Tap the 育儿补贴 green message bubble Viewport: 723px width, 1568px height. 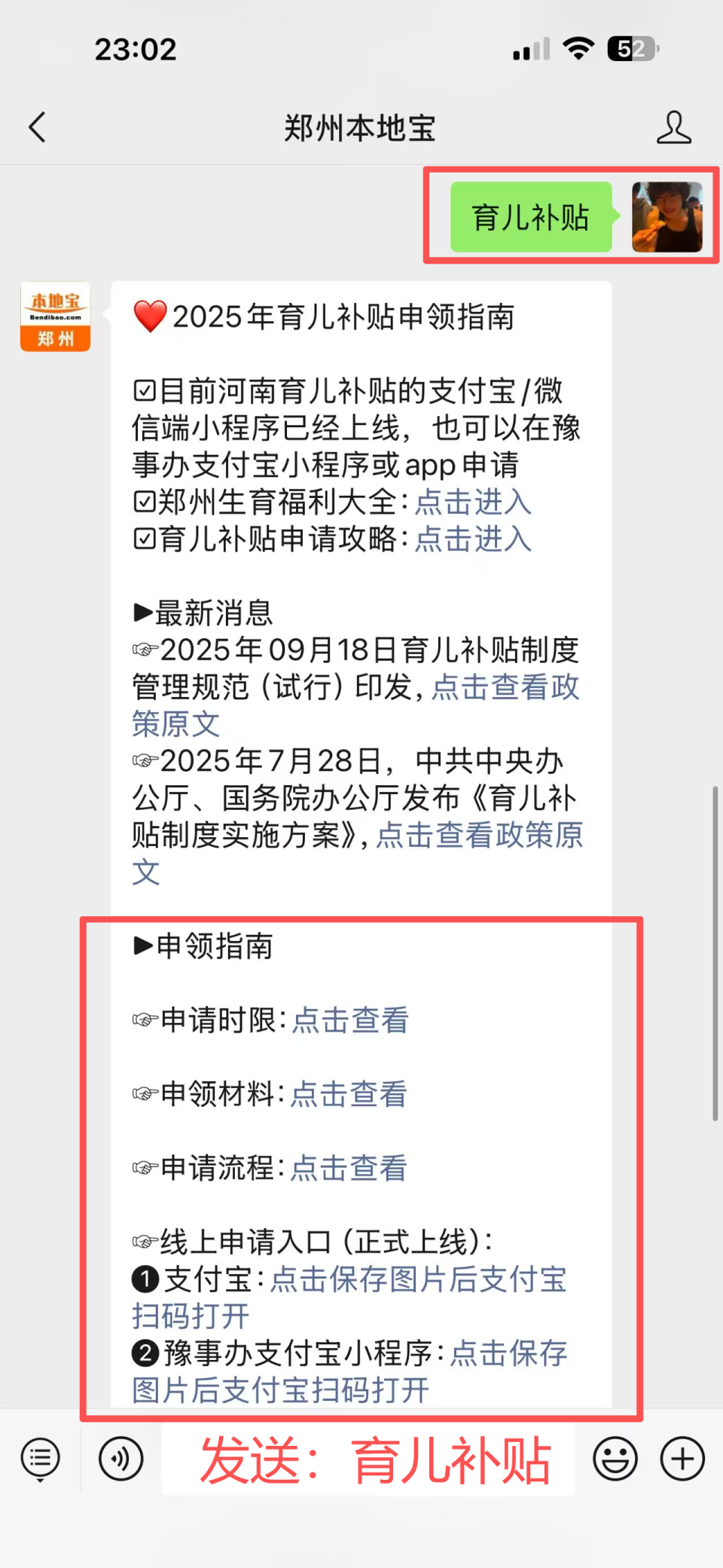coord(530,217)
